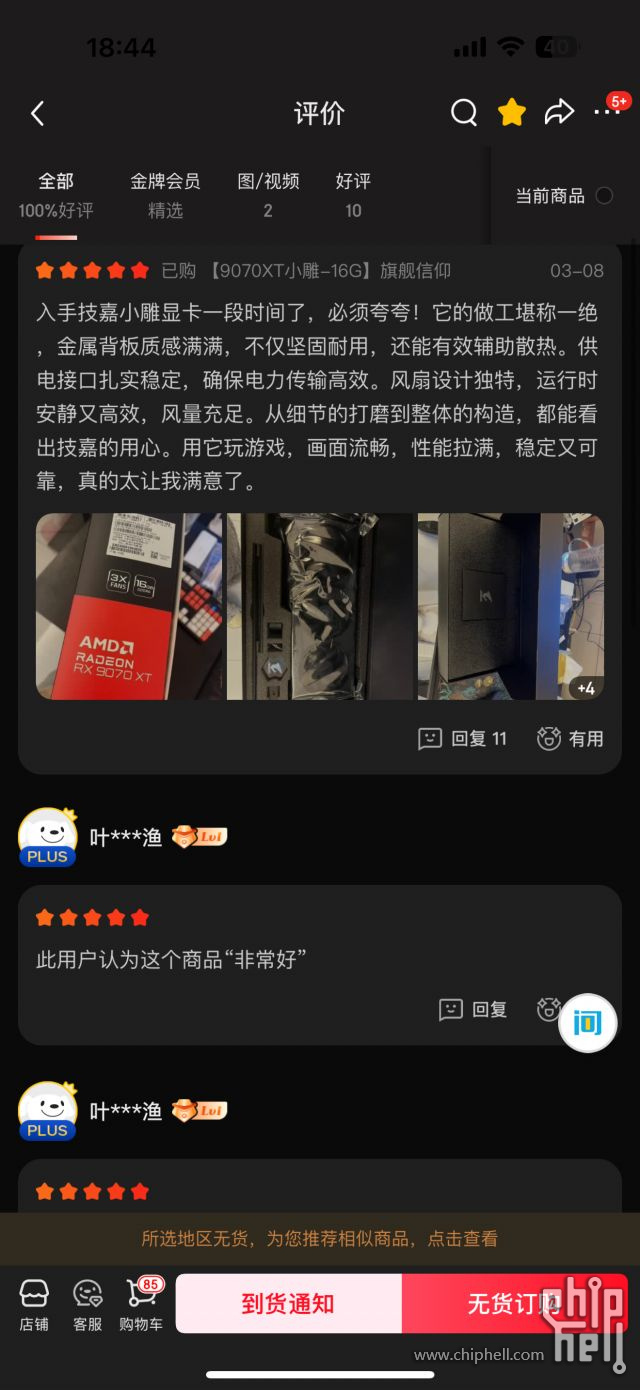640x1390 pixels.
Task: Switch to the 金牌会员 精选 tab
Action: [x=165, y=195]
